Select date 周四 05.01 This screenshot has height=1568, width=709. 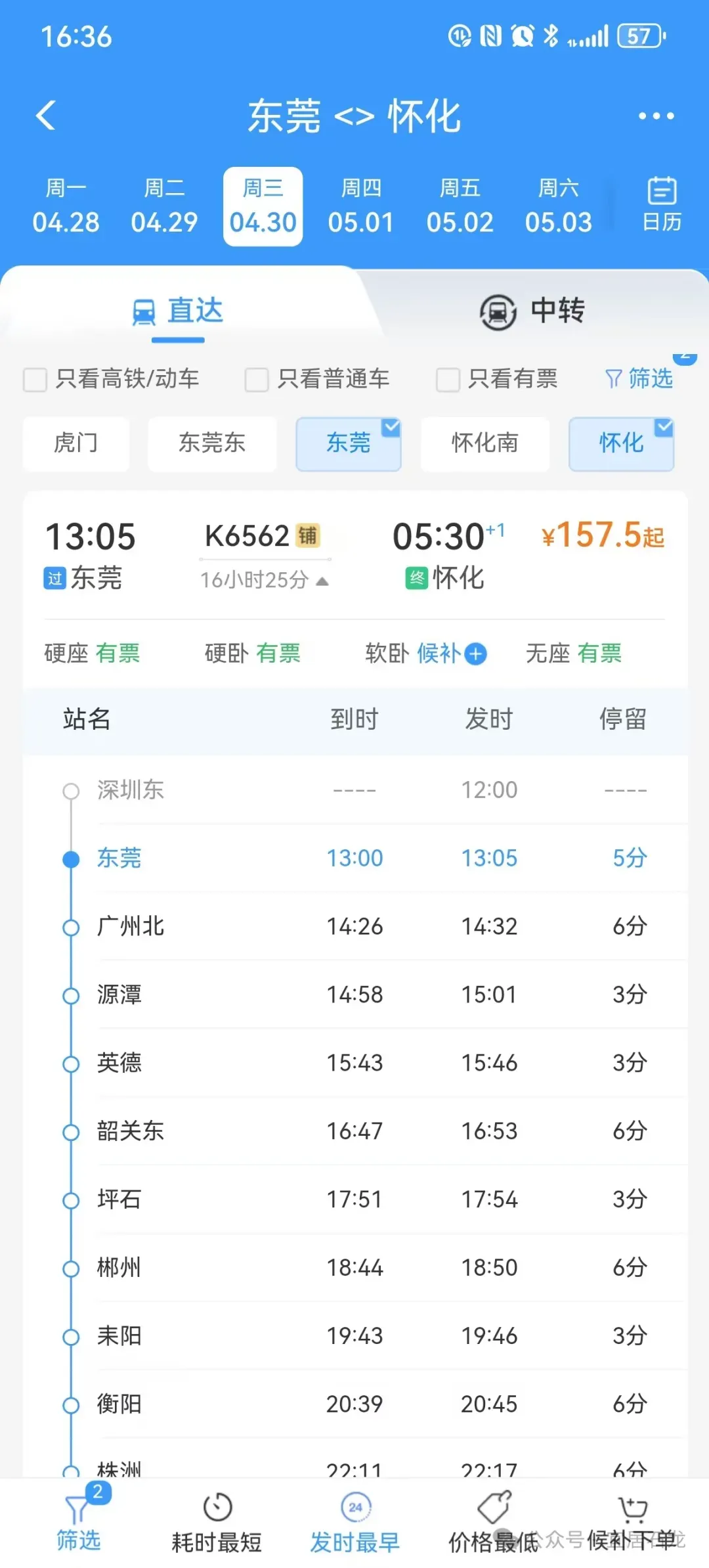pyautogui.click(x=361, y=206)
